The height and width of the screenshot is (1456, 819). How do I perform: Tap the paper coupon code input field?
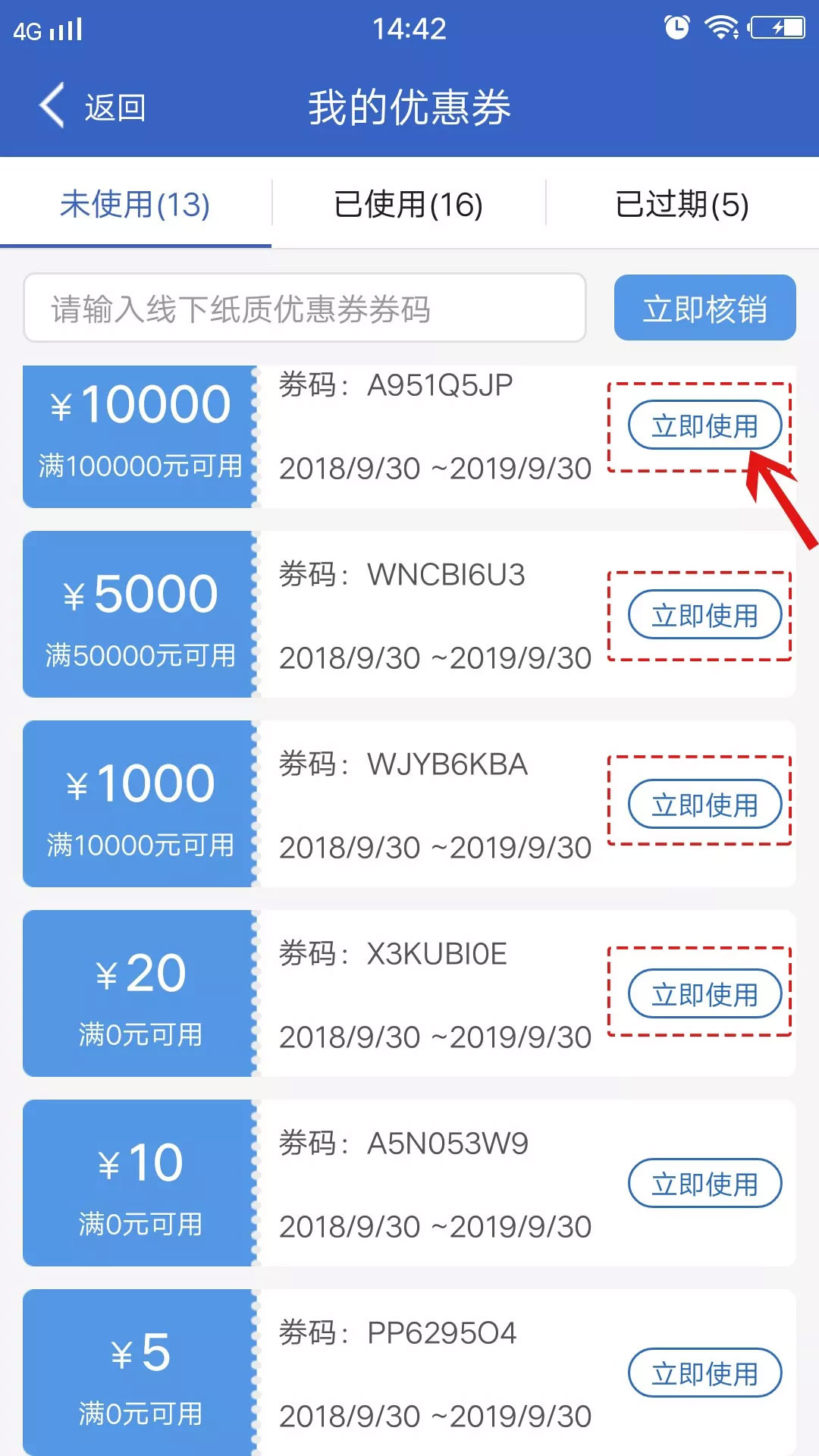point(305,308)
